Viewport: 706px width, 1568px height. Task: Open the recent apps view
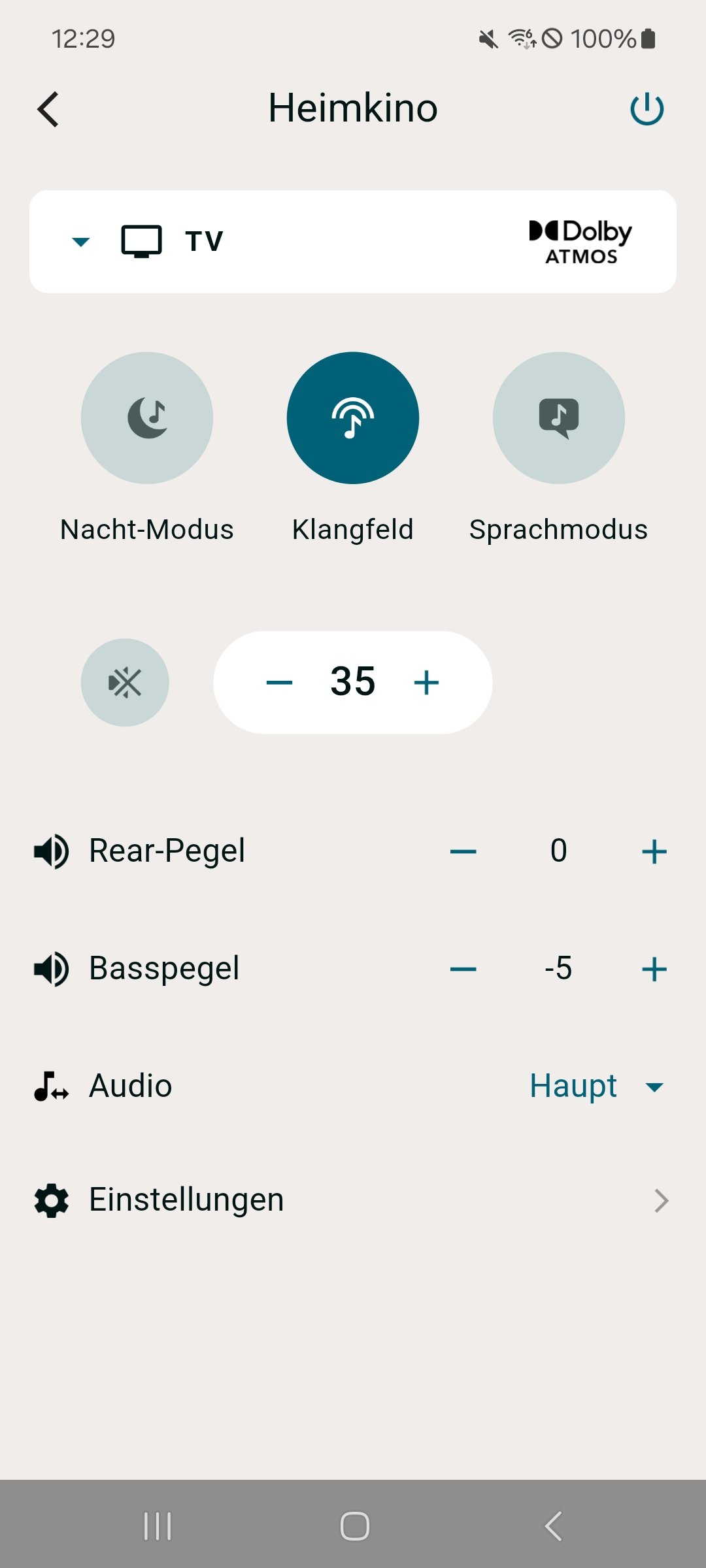pyautogui.click(x=158, y=1527)
